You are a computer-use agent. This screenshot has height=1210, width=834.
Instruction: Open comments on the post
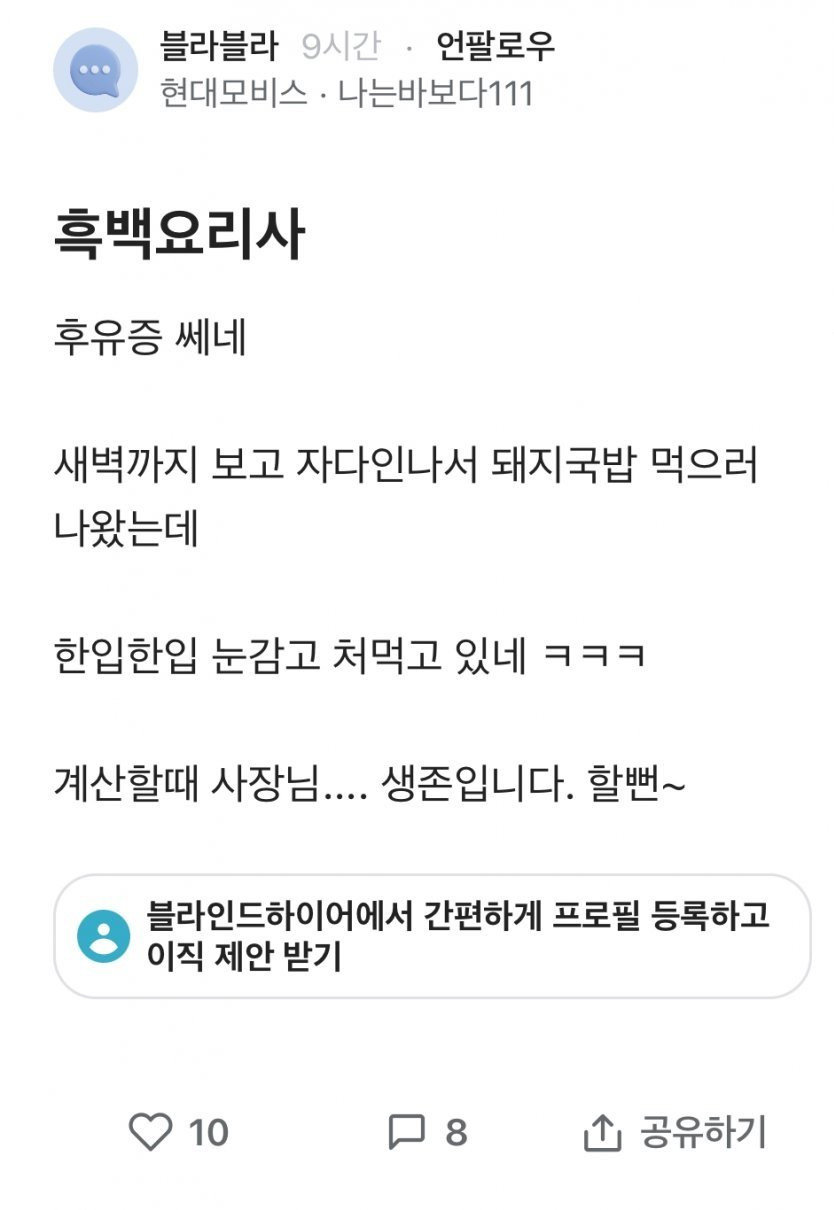tap(407, 1132)
